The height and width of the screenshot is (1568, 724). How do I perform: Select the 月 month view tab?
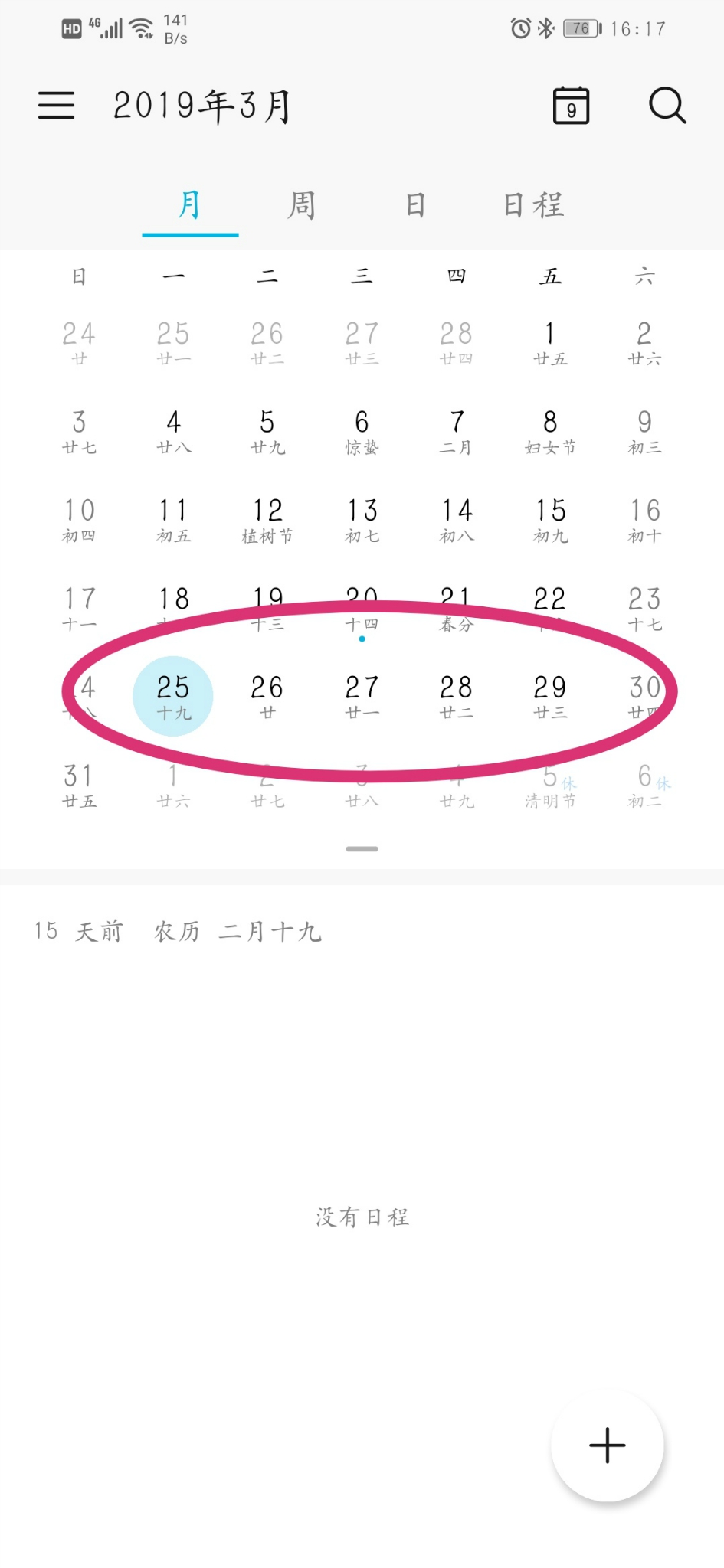pyautogui.click(x=190, y=205)
